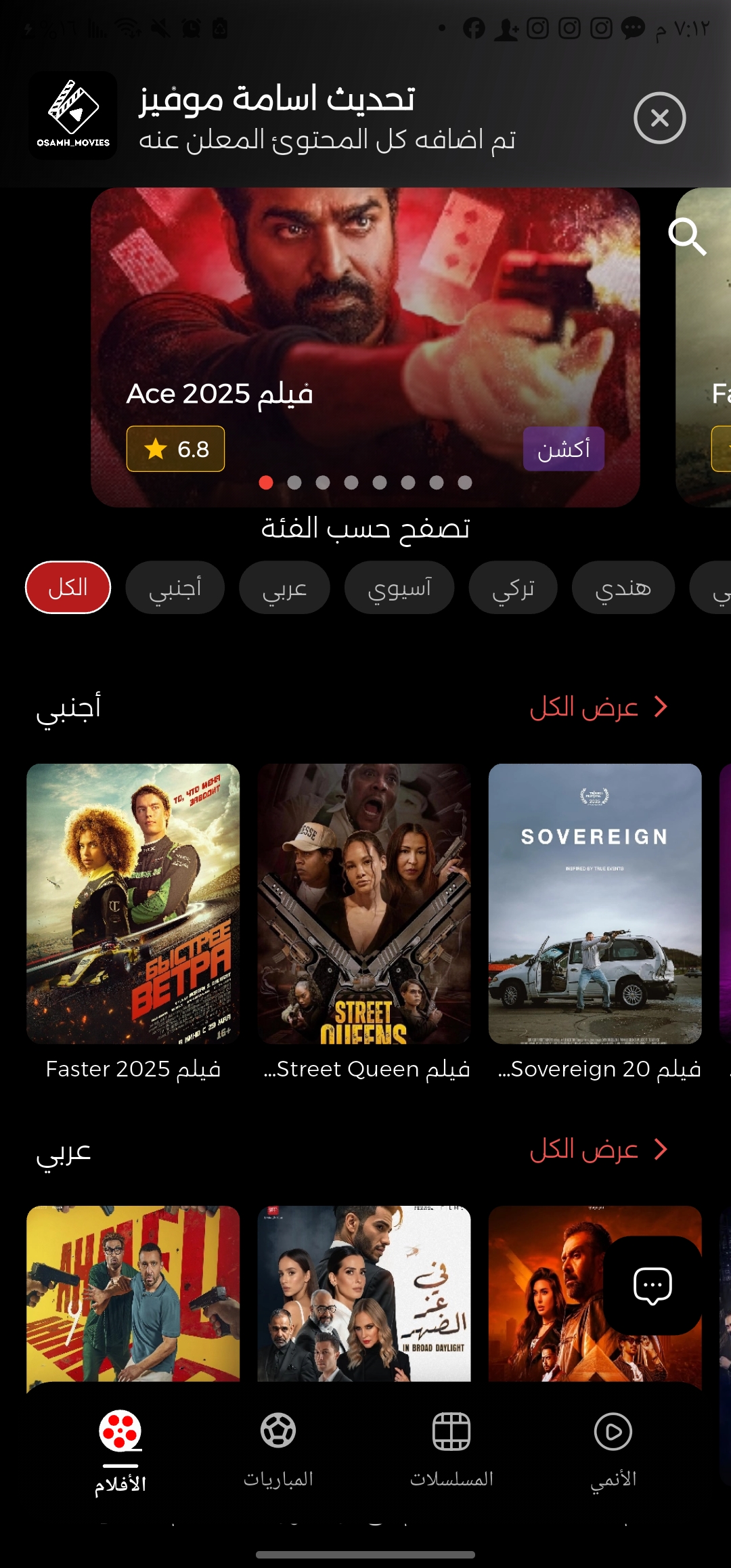Screen dimensions: 731x1568
Task: Choose the هندي category chip
Action: (x=623, y=588)
